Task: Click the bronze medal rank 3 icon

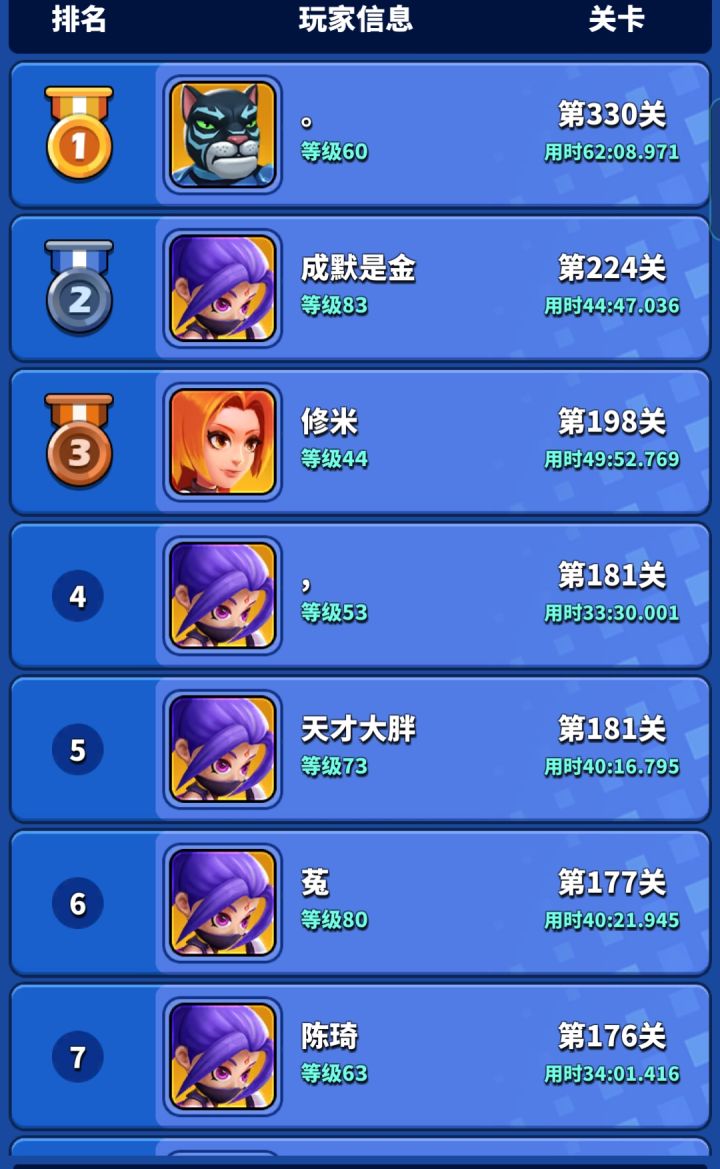Action: pyautogui.click(x=78, y=441)
